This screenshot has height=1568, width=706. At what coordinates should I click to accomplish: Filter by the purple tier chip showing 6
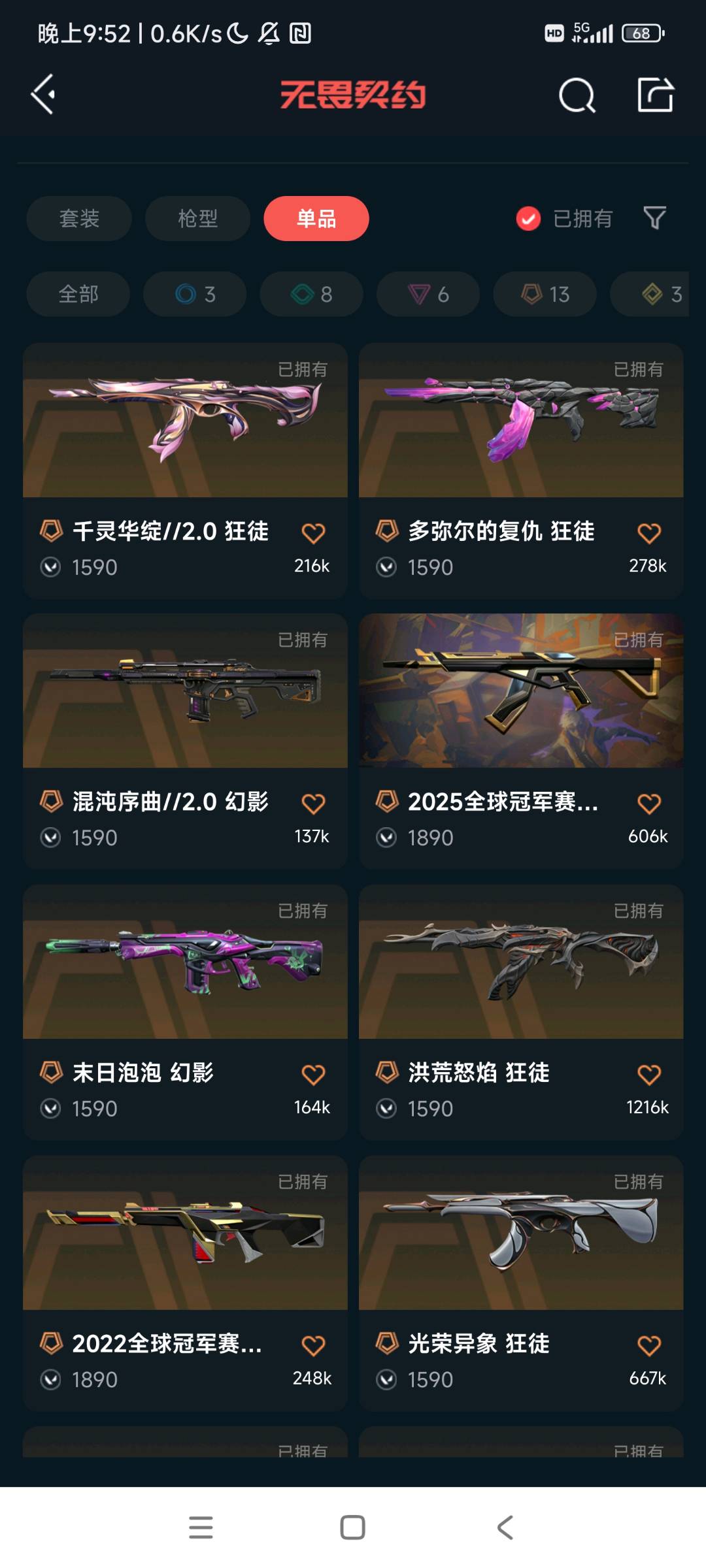428,294
